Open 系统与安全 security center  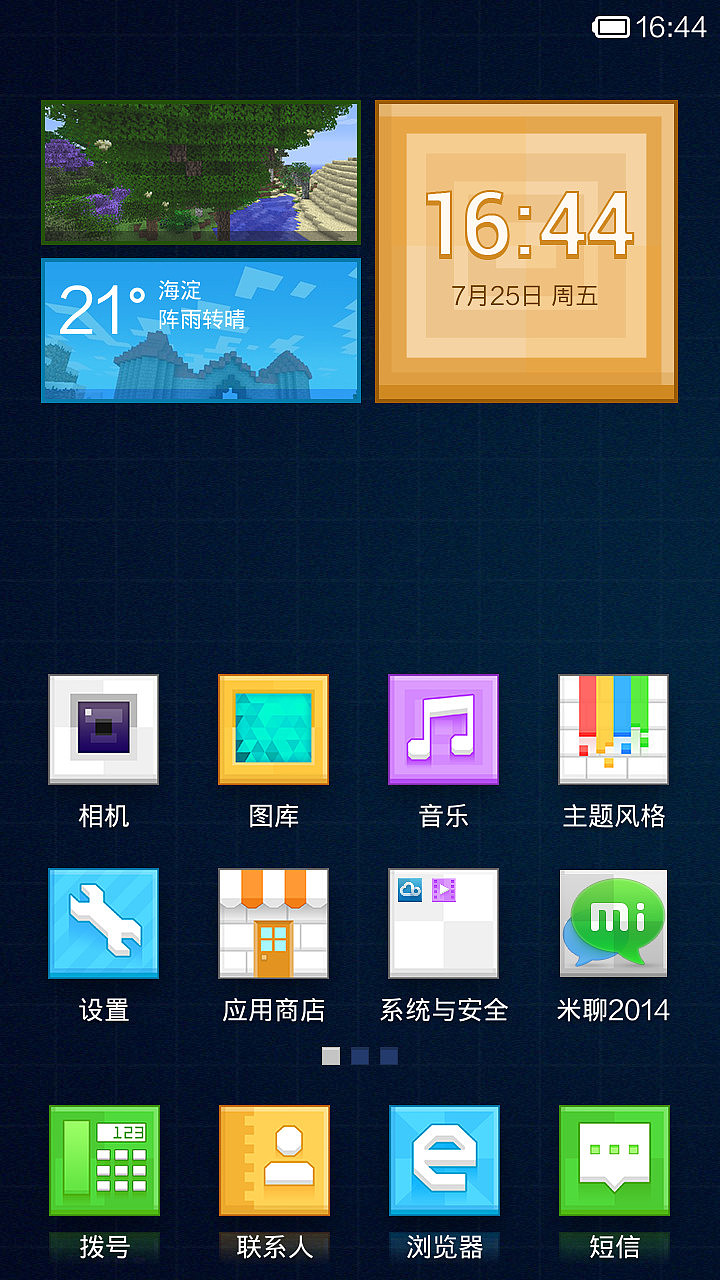(443, 923)
